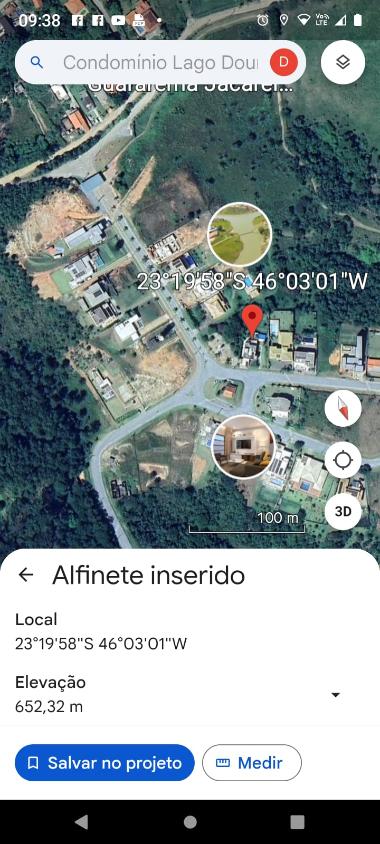380x844 pixels.
Task: Open the Condomínio Lago search box
Action: [x=160, y=62]
